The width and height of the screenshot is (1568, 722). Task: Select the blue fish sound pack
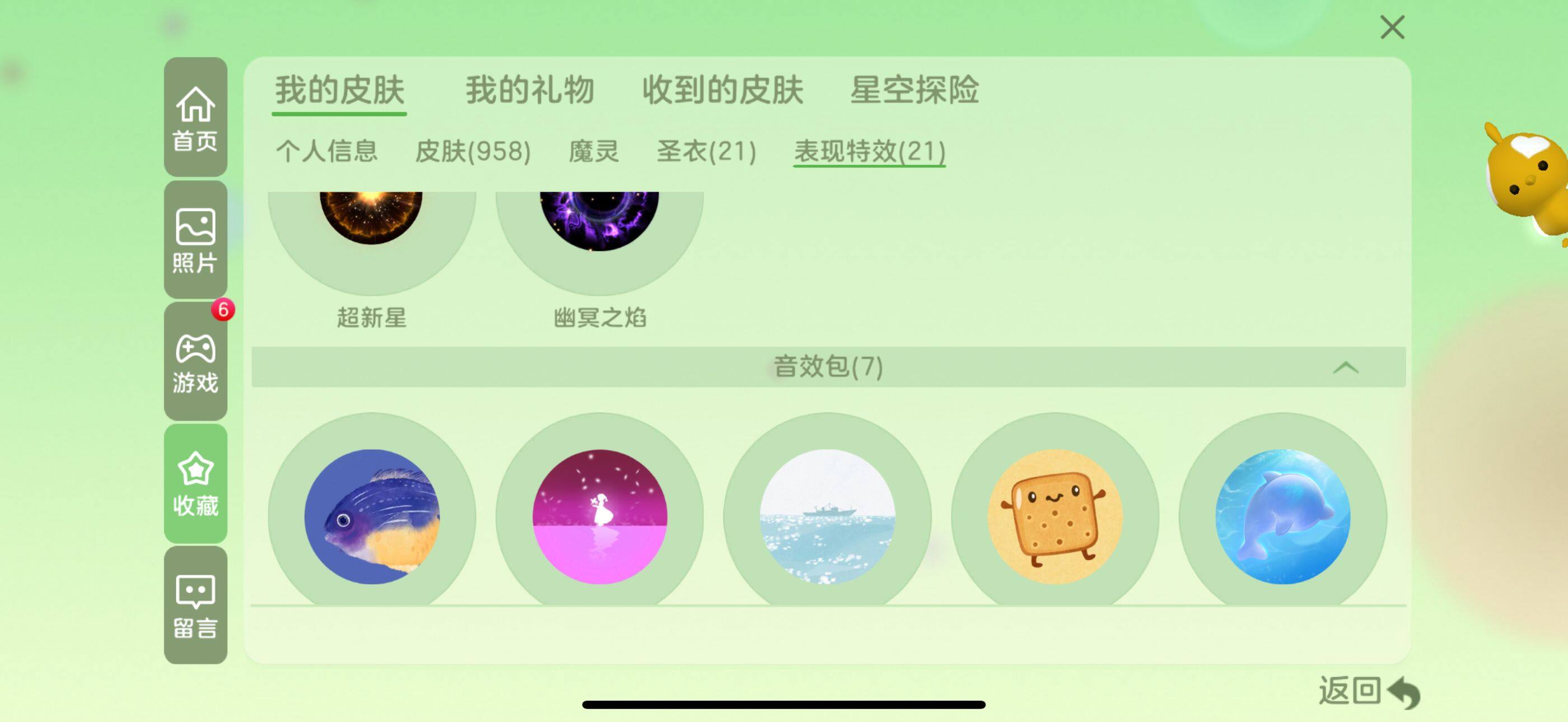pos(371,516)
